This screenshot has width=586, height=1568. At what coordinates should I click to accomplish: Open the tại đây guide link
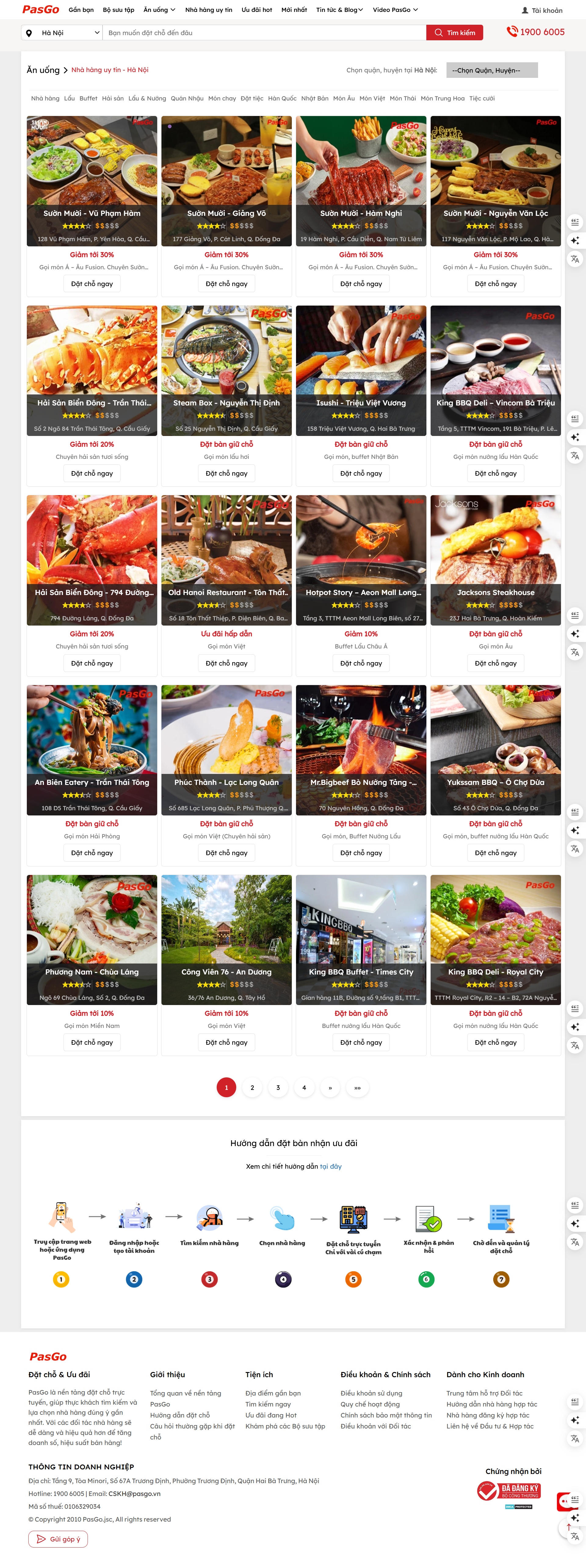point(331,1167)
